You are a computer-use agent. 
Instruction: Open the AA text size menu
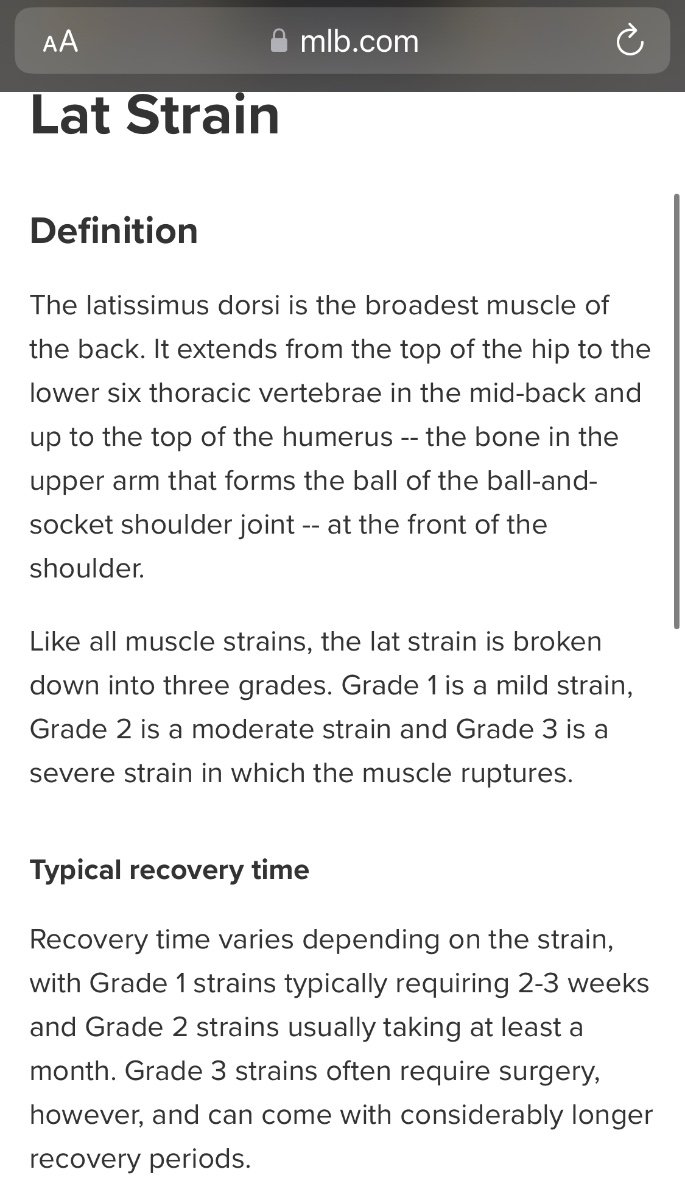[60, 42]
